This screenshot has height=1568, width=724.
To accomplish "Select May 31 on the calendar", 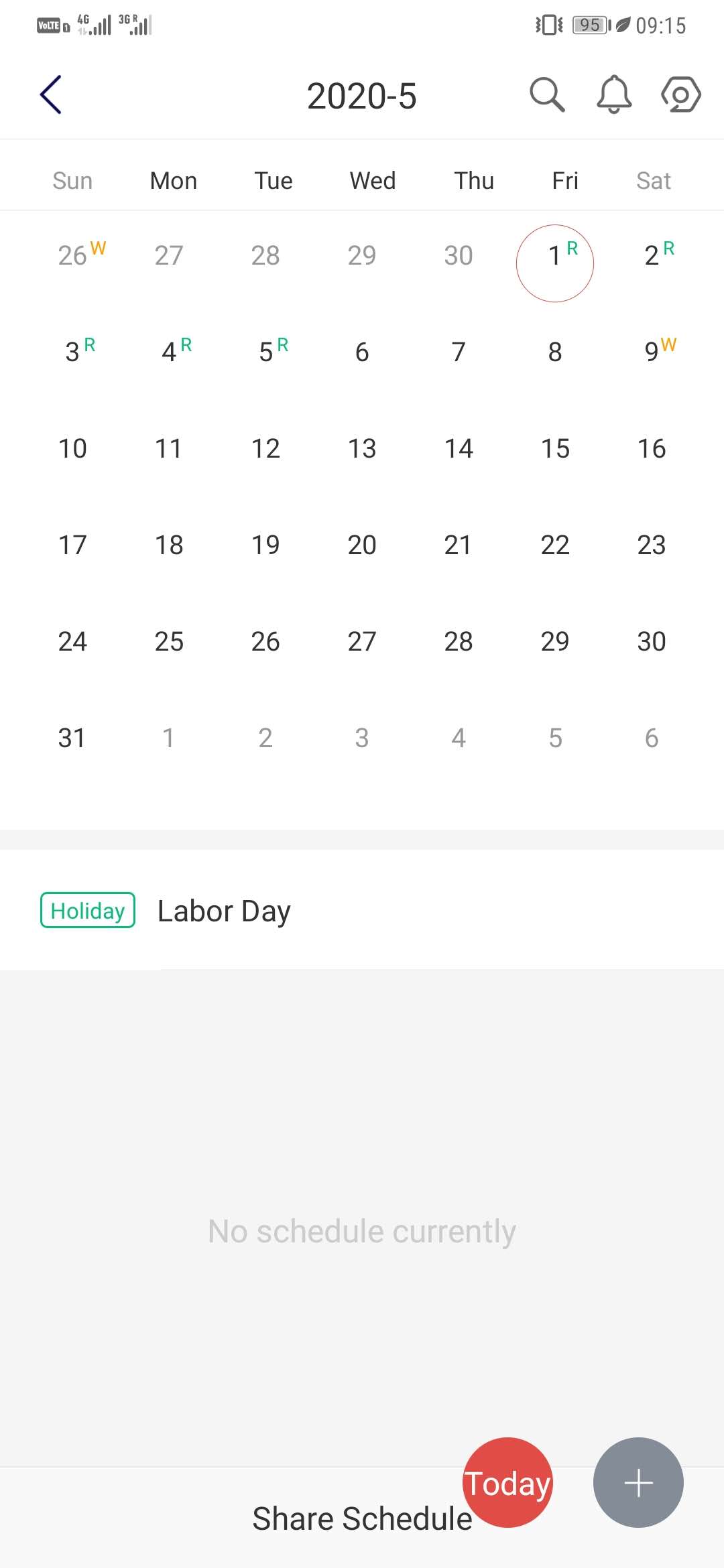I will coord(72,738).
